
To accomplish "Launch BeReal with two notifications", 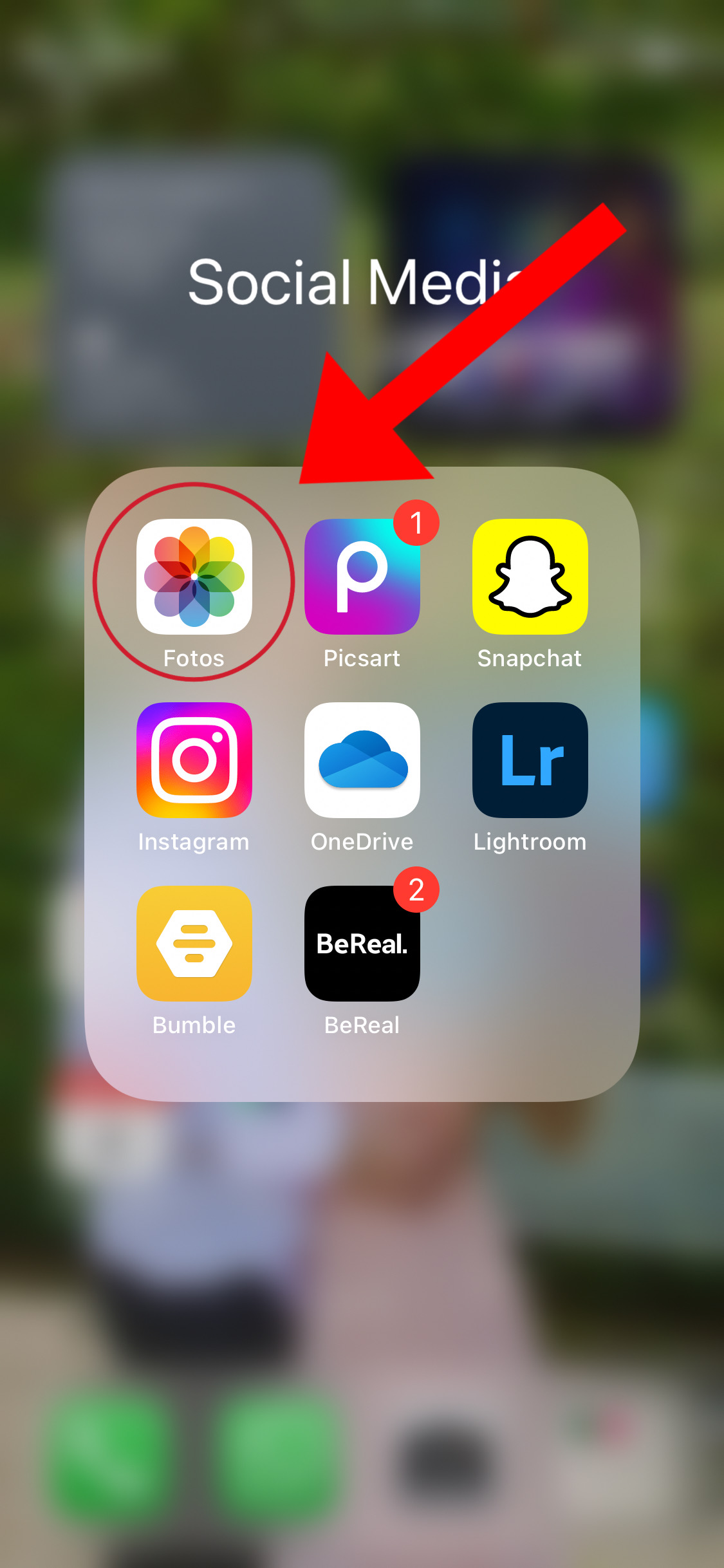I will coord(362,943).
